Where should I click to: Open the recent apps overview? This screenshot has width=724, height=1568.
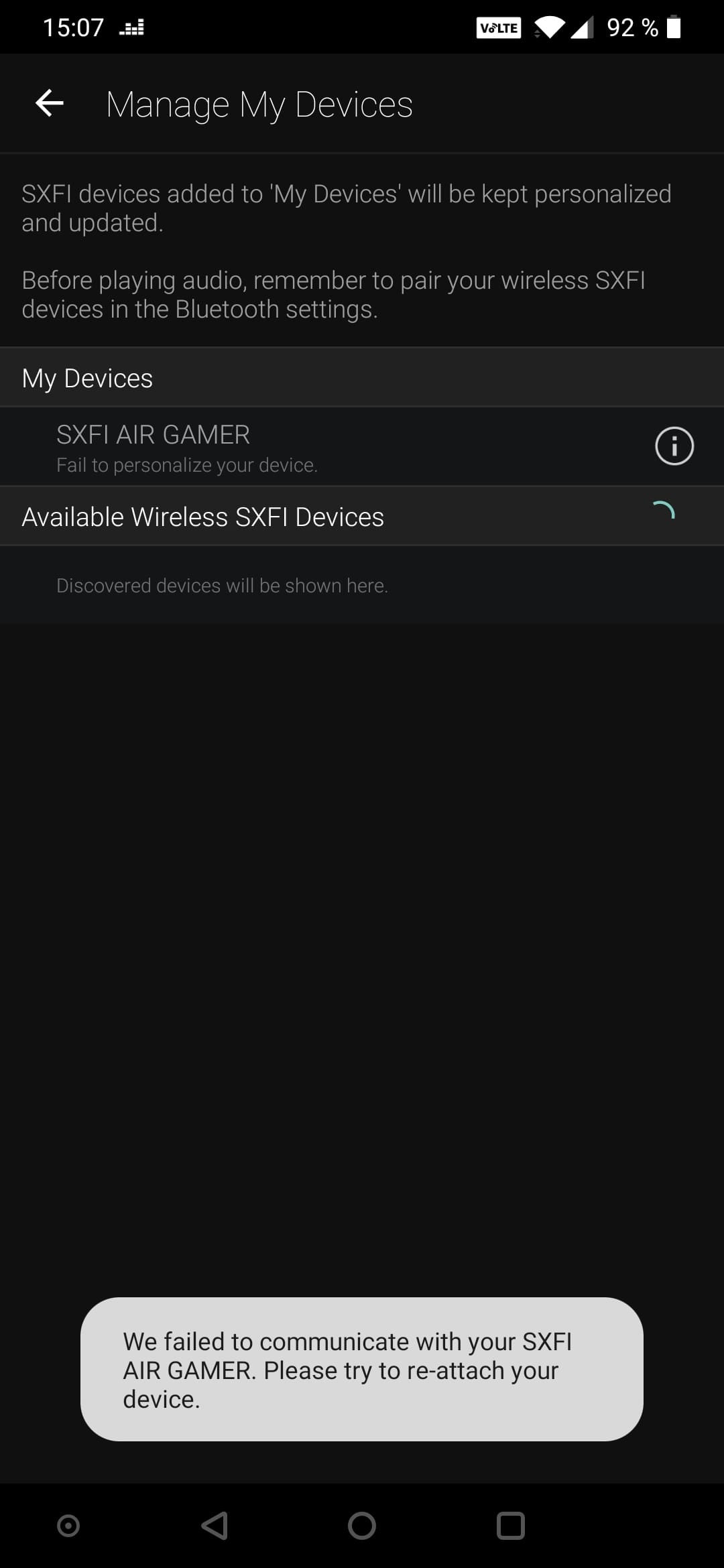pos(510,1526)
